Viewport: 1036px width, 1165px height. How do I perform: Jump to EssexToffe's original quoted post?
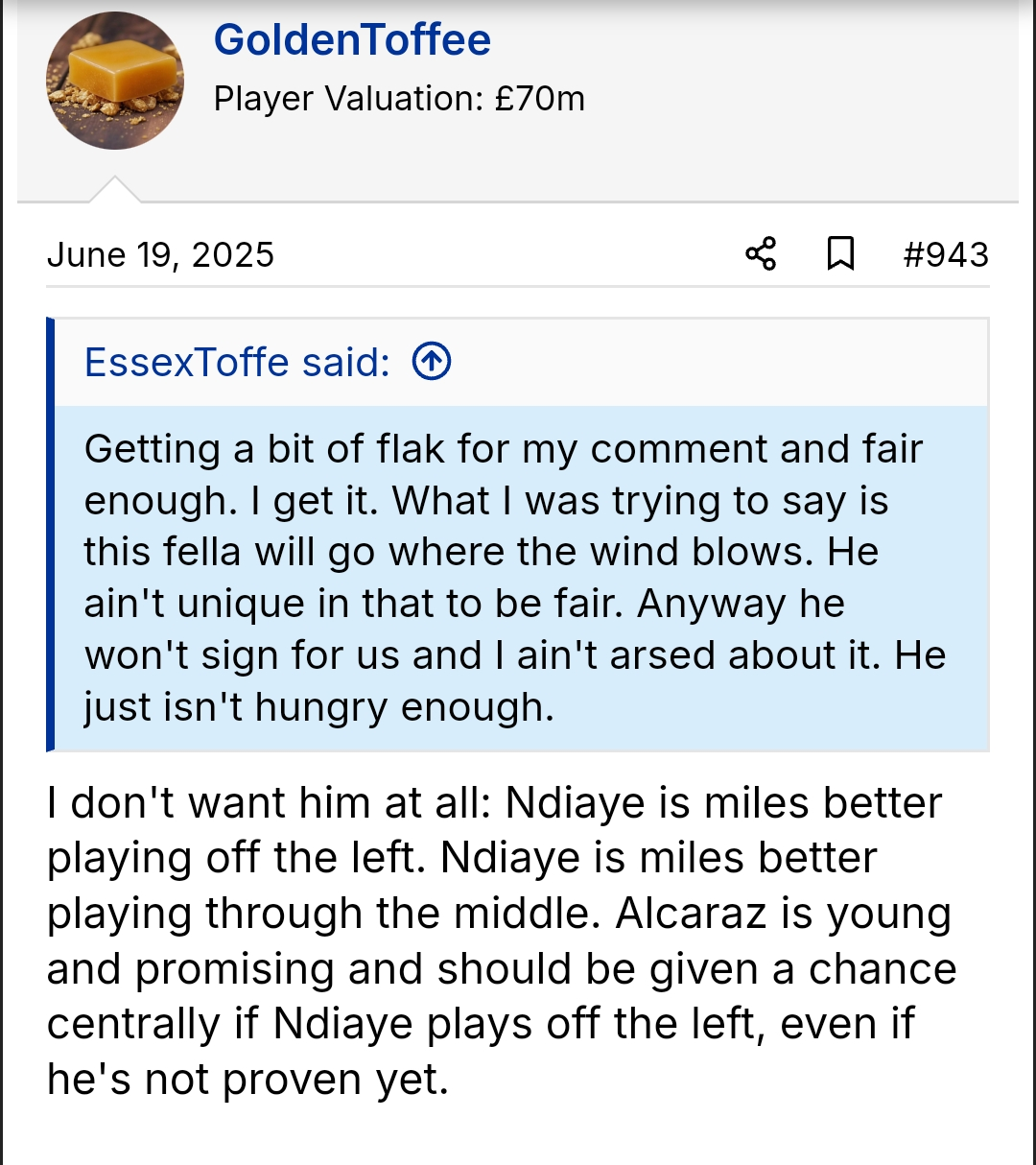(x=432, y=362)
